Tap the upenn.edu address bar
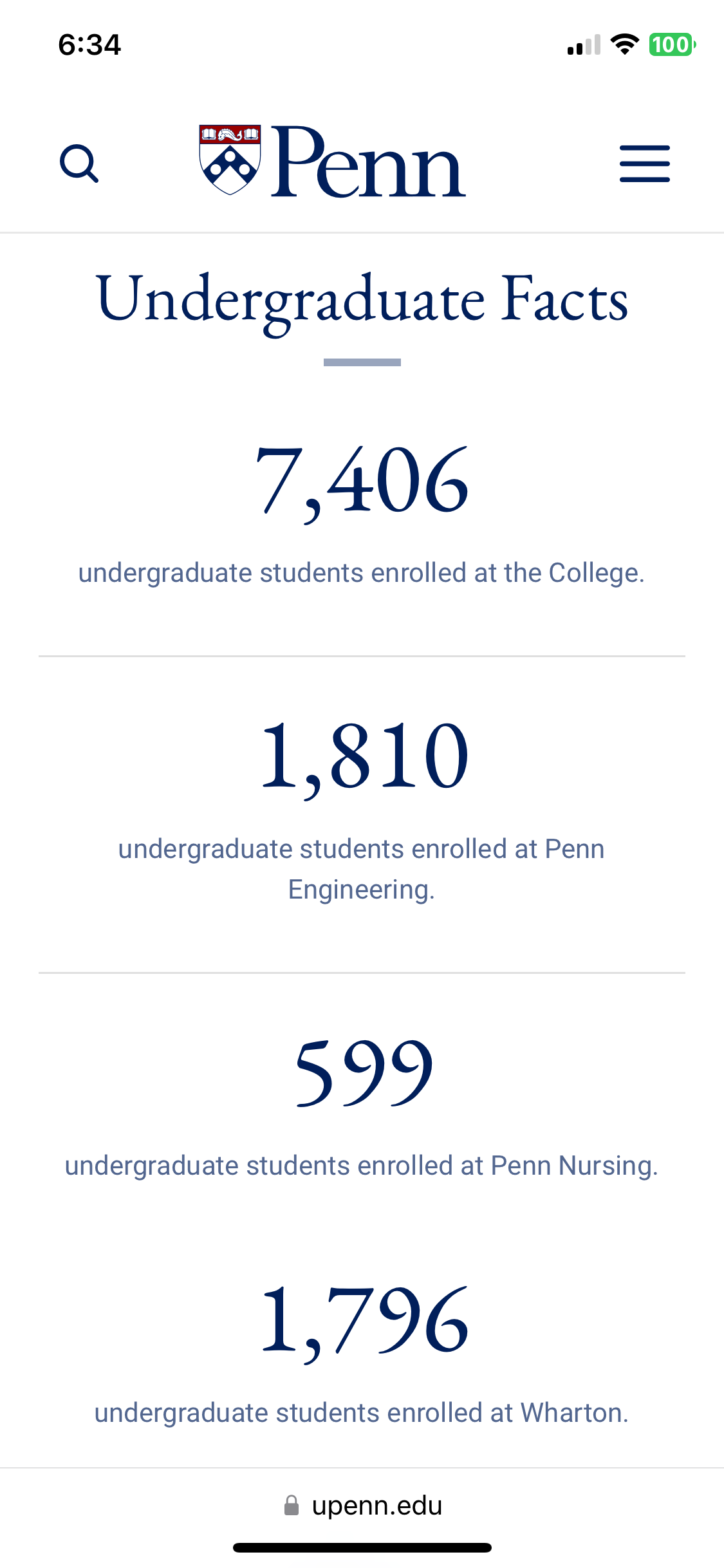 (x=363, y=1506)
